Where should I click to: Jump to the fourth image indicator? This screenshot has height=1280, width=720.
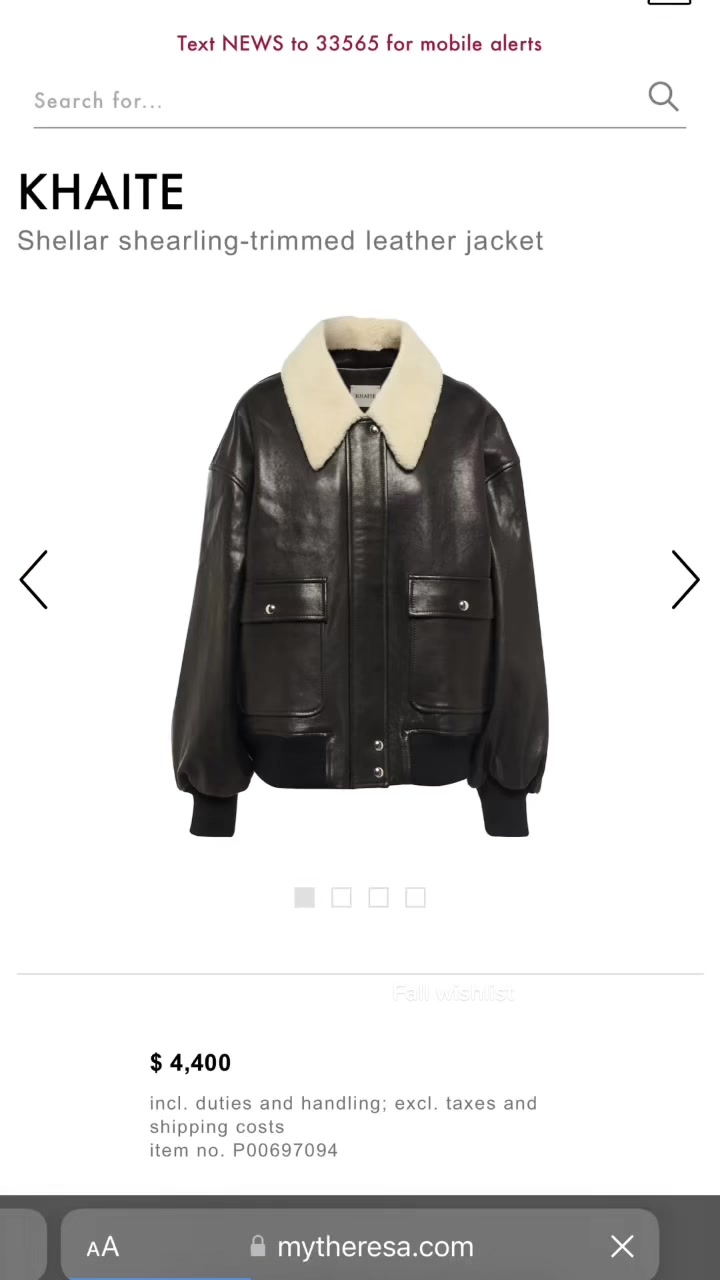pyautogui.click(x=415, y=898)
